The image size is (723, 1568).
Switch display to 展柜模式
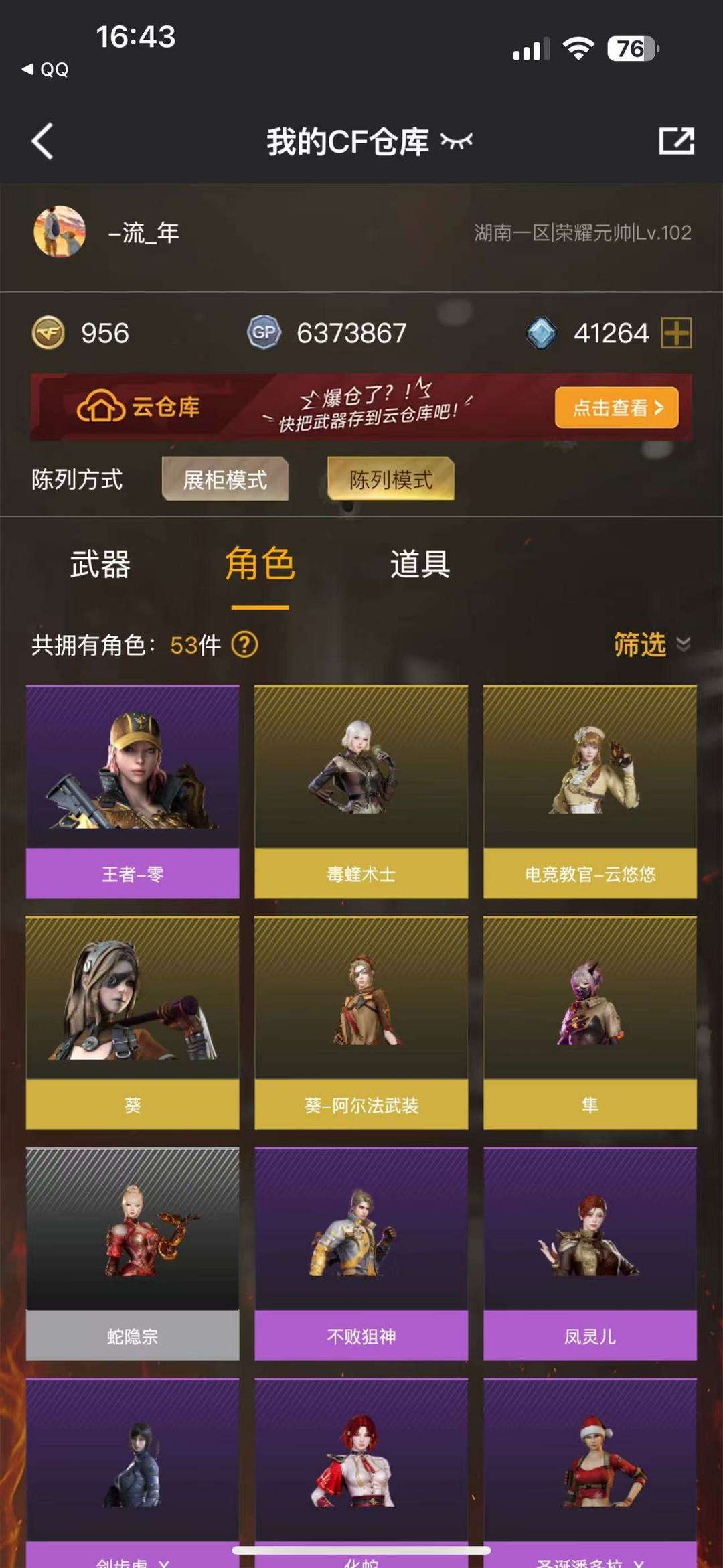click(225, 481)
